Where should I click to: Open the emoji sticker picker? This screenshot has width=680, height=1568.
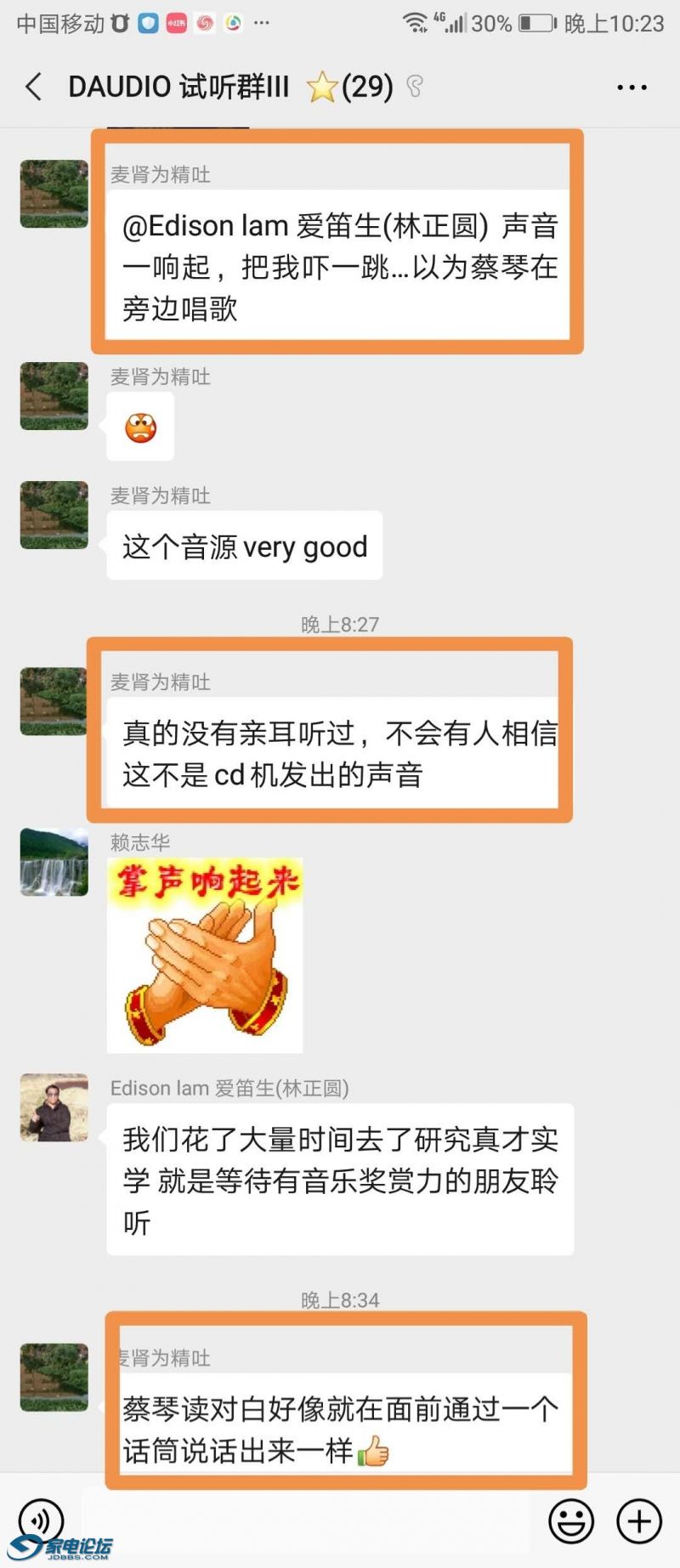(570, 1520)
